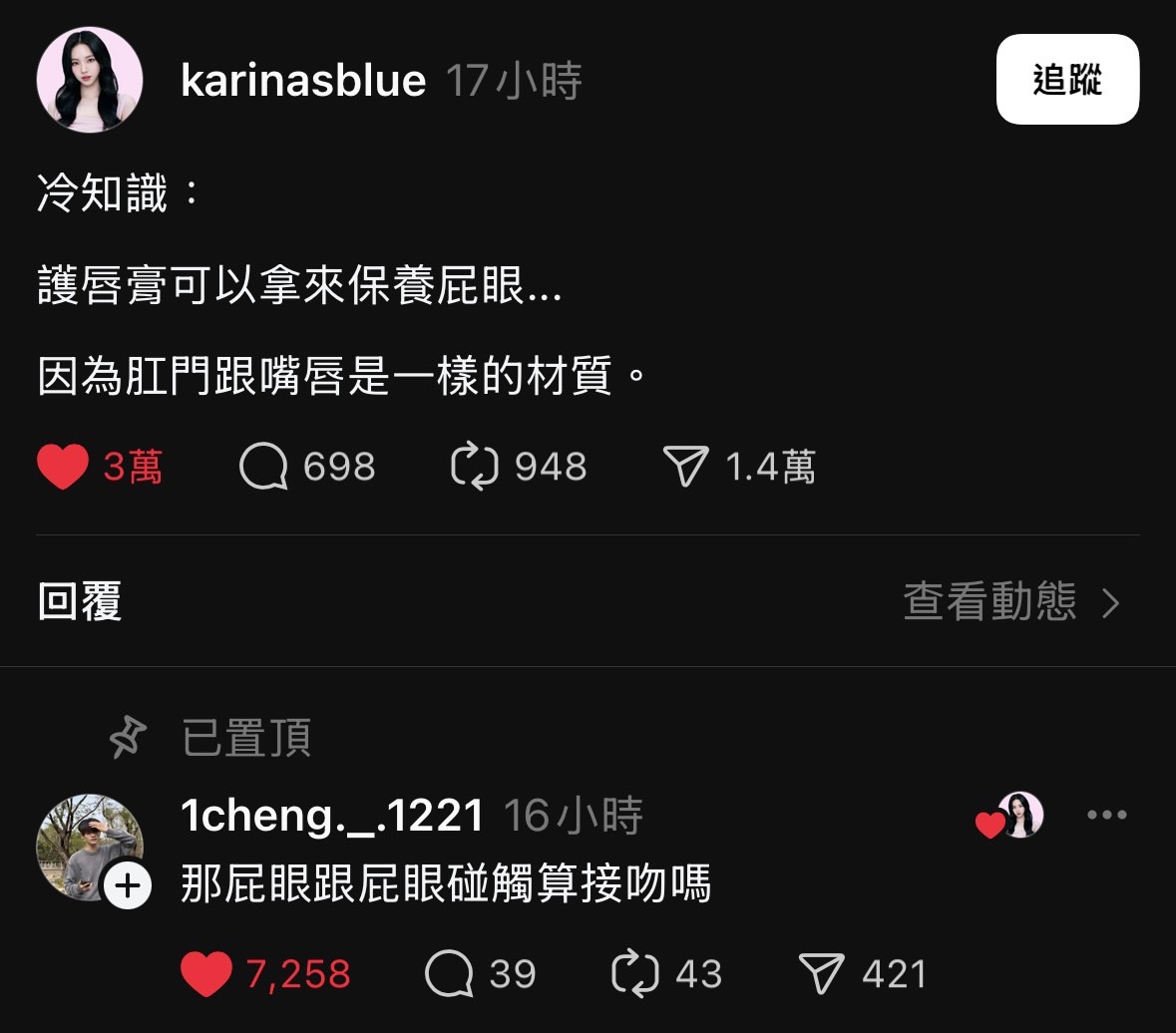Like 1cheng._.1221's reply
Viewport: 1176px width, 1033px height.
click(x=206, y=974)
